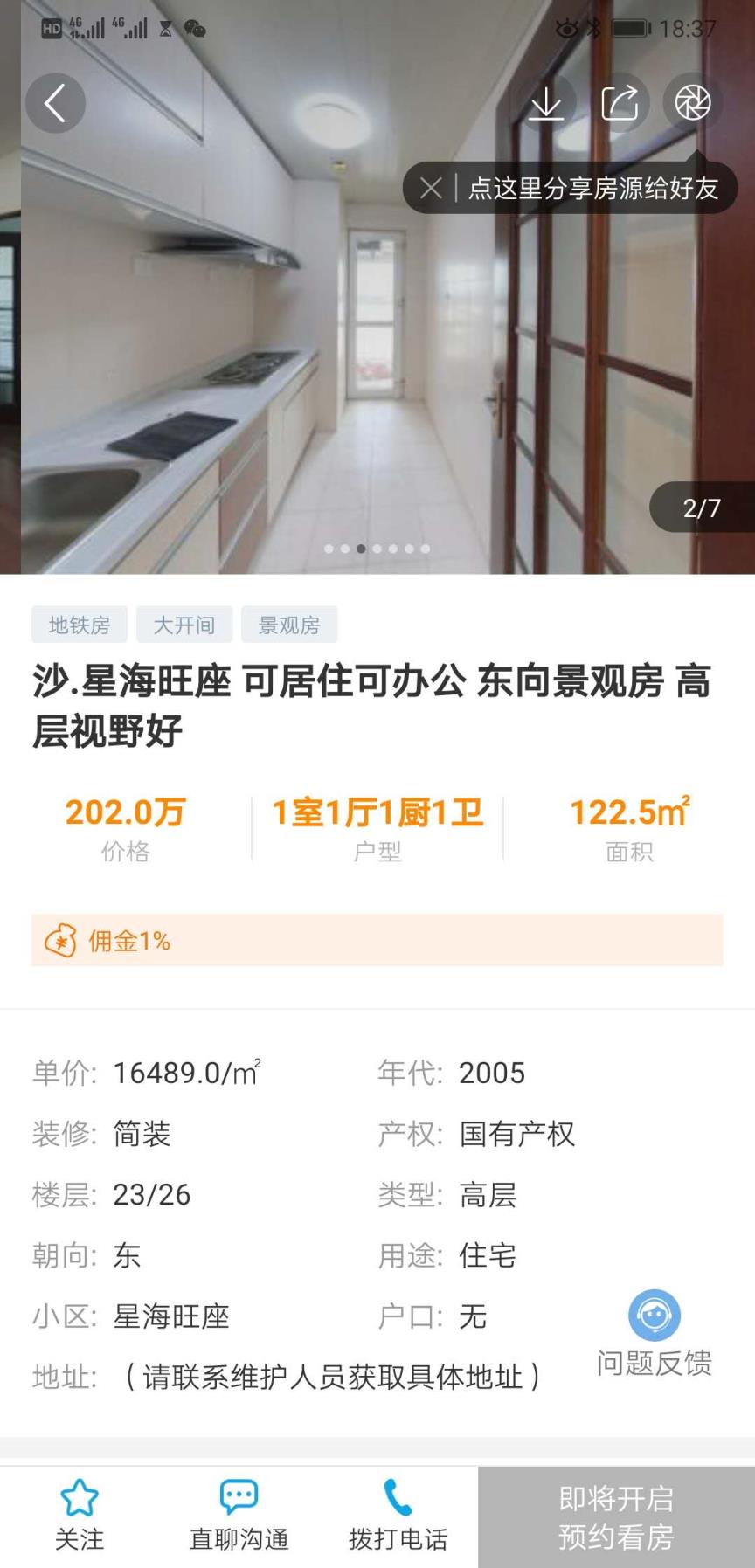This screenshot has height=1568, width=755.
Task: Open the share icon at top right
Action: tap(620, 102)
